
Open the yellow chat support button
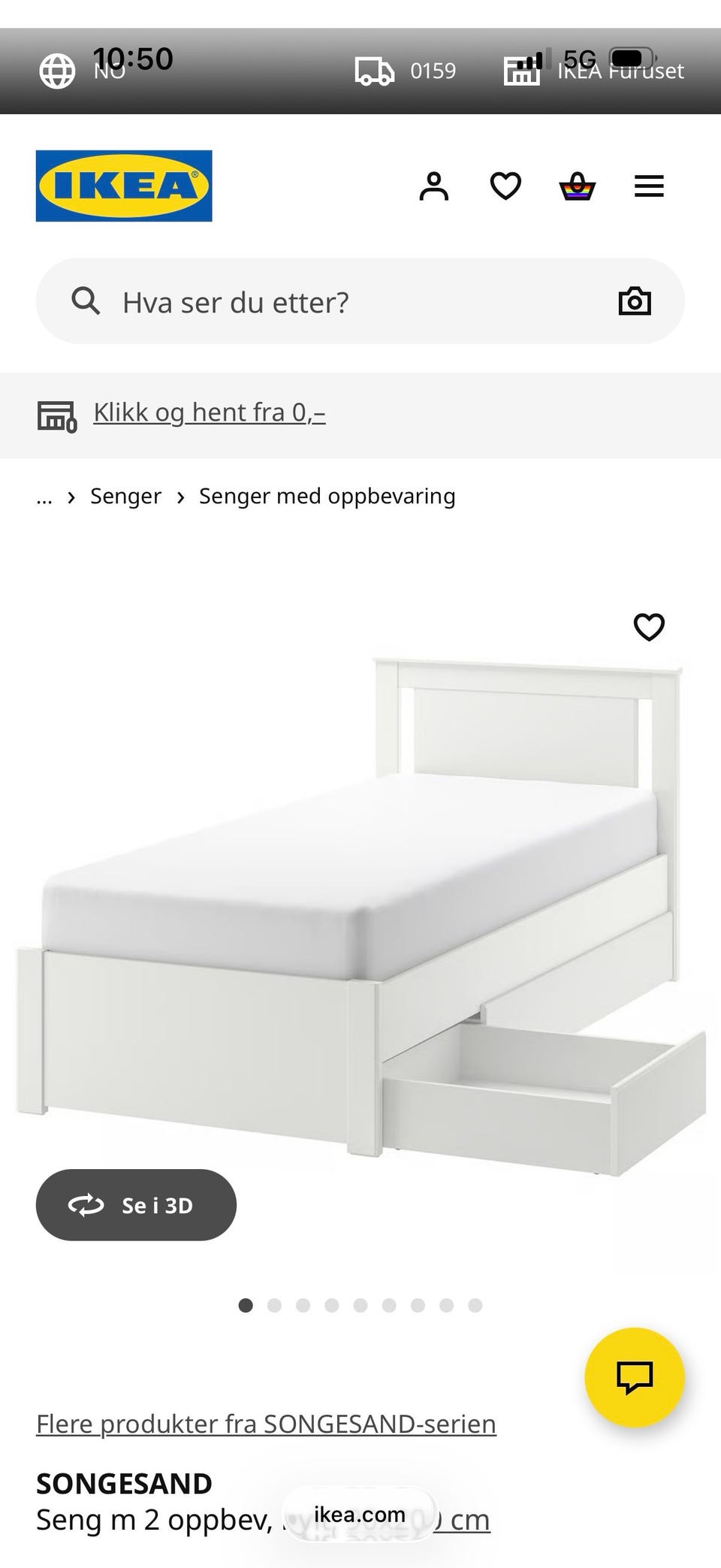tap(634, 1377)
